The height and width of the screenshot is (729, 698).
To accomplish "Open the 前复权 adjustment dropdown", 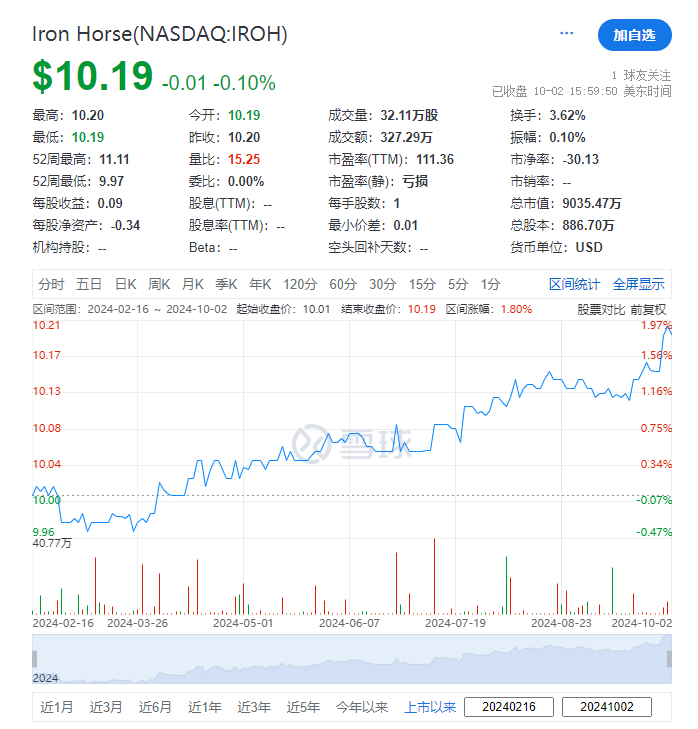I will [649, 309].
